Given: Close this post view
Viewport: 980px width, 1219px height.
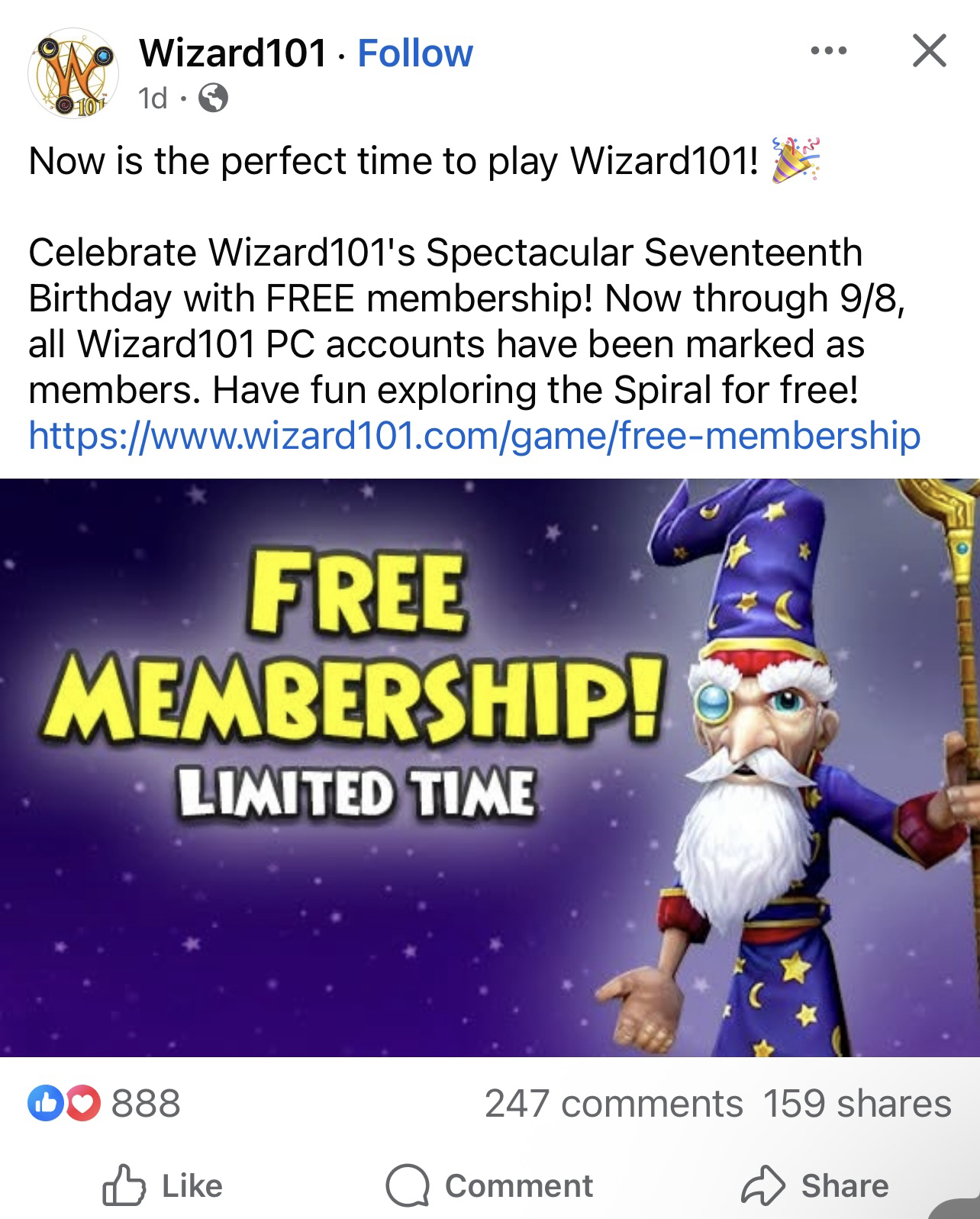Looking at the screenshot, I should click(x=929, y=51).
